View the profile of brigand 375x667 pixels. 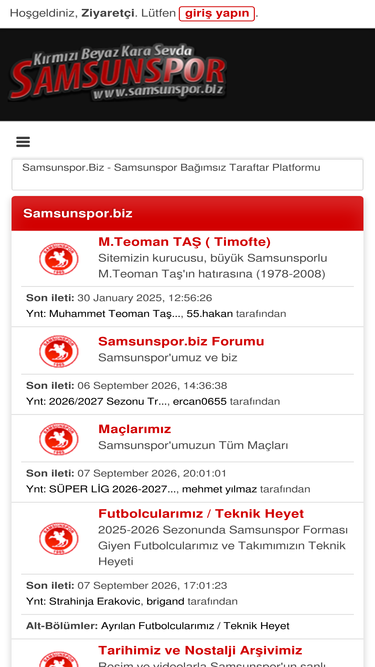coord(166,601)
